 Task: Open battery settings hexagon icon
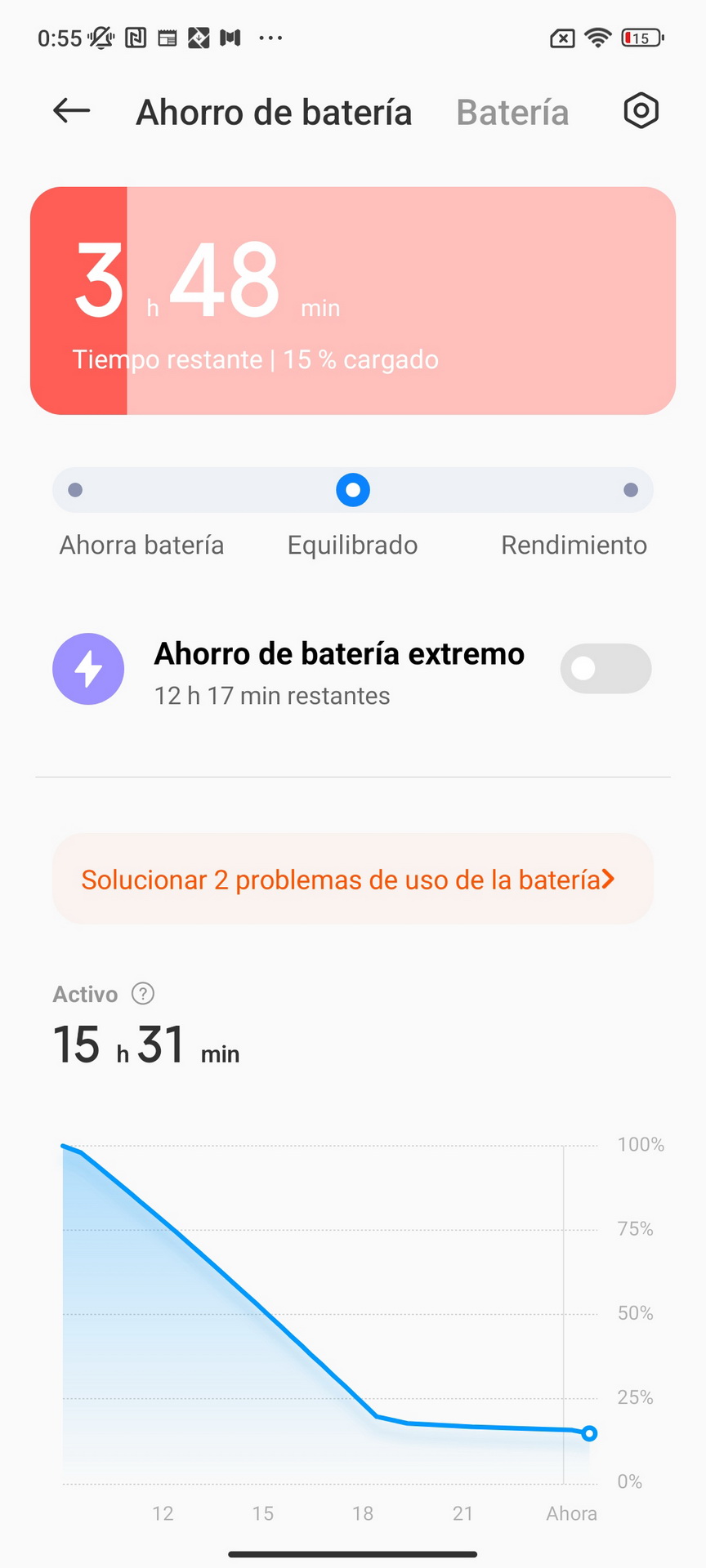click(641, 111)
